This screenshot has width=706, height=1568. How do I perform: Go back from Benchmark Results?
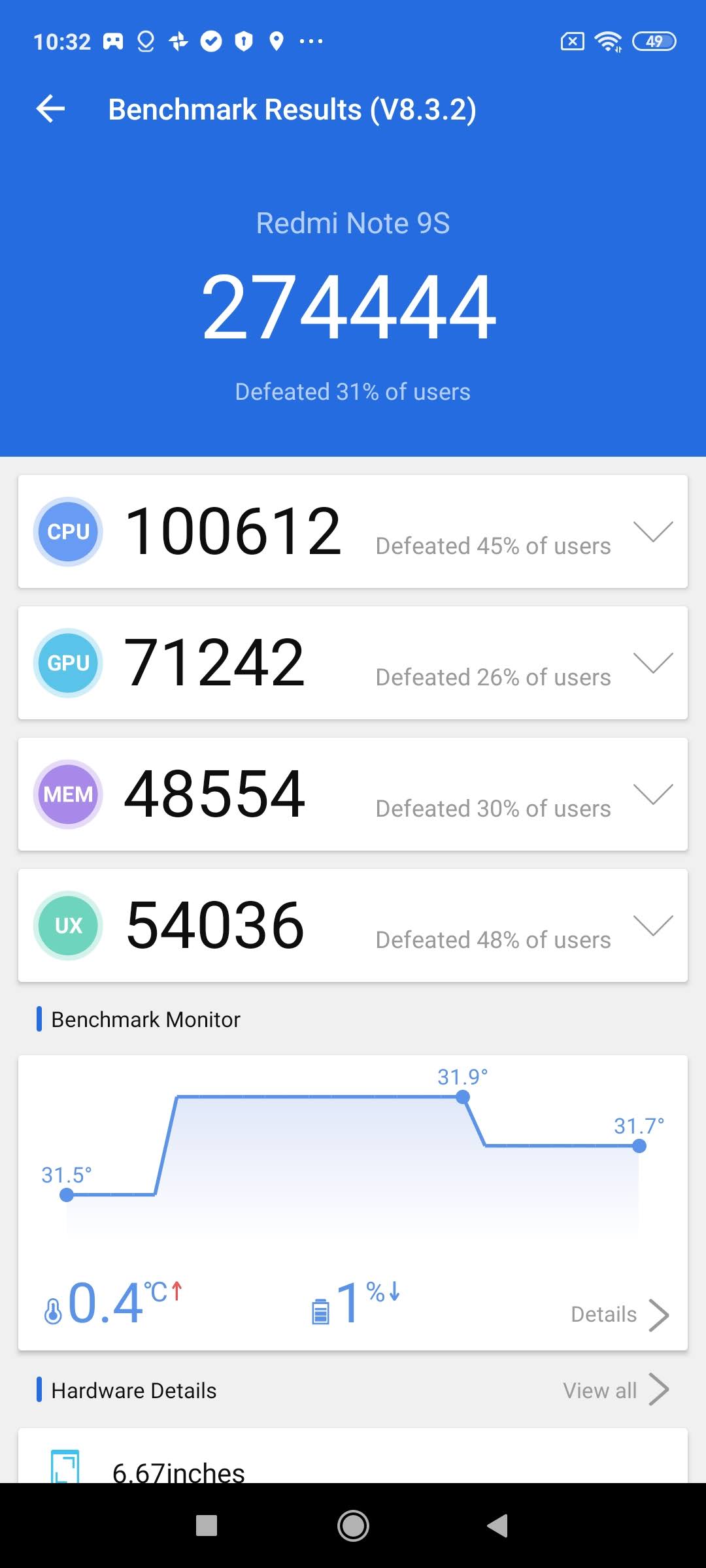click(x=51, y=108)
